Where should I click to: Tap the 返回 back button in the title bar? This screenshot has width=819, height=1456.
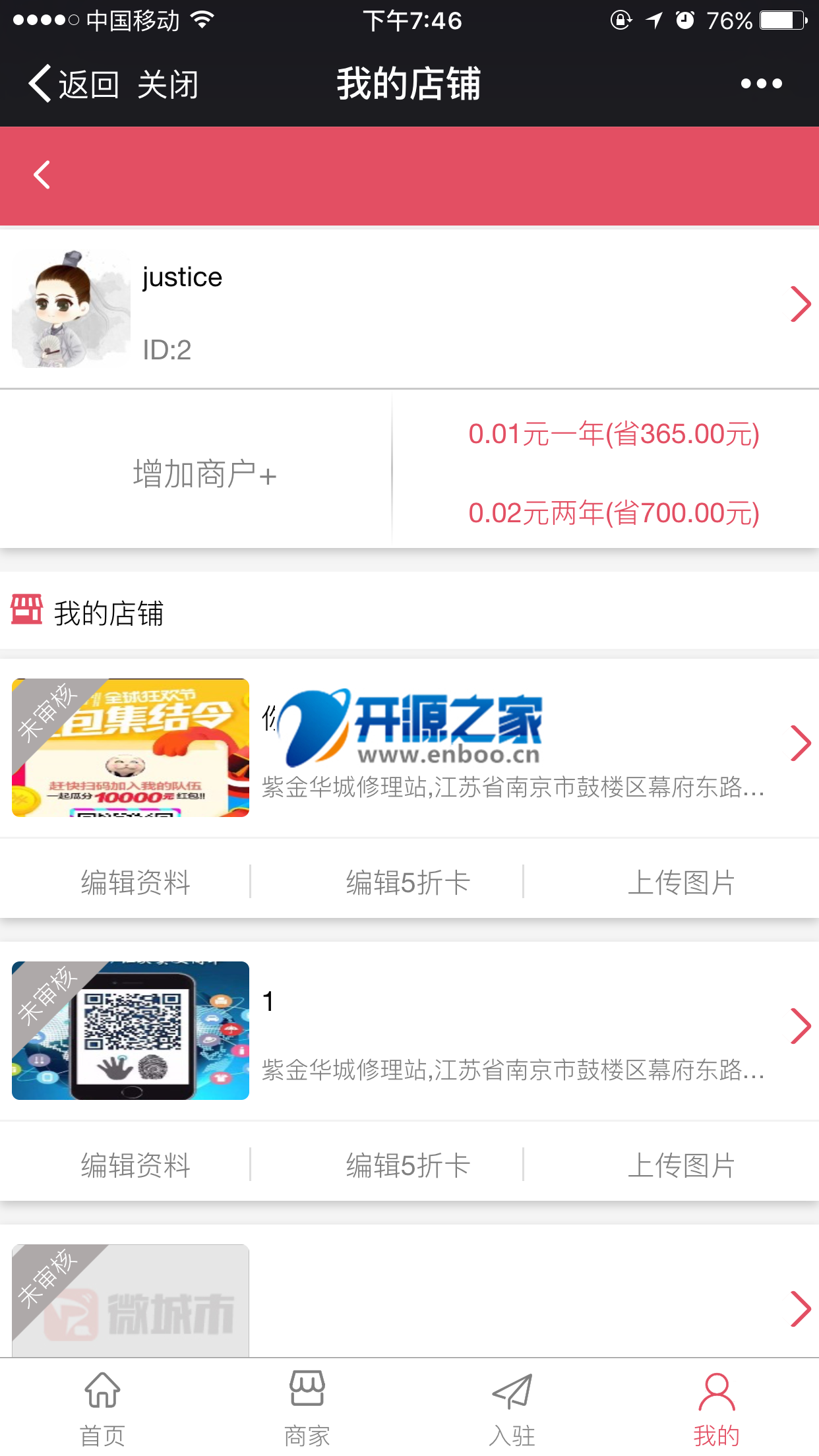(74, 84)
